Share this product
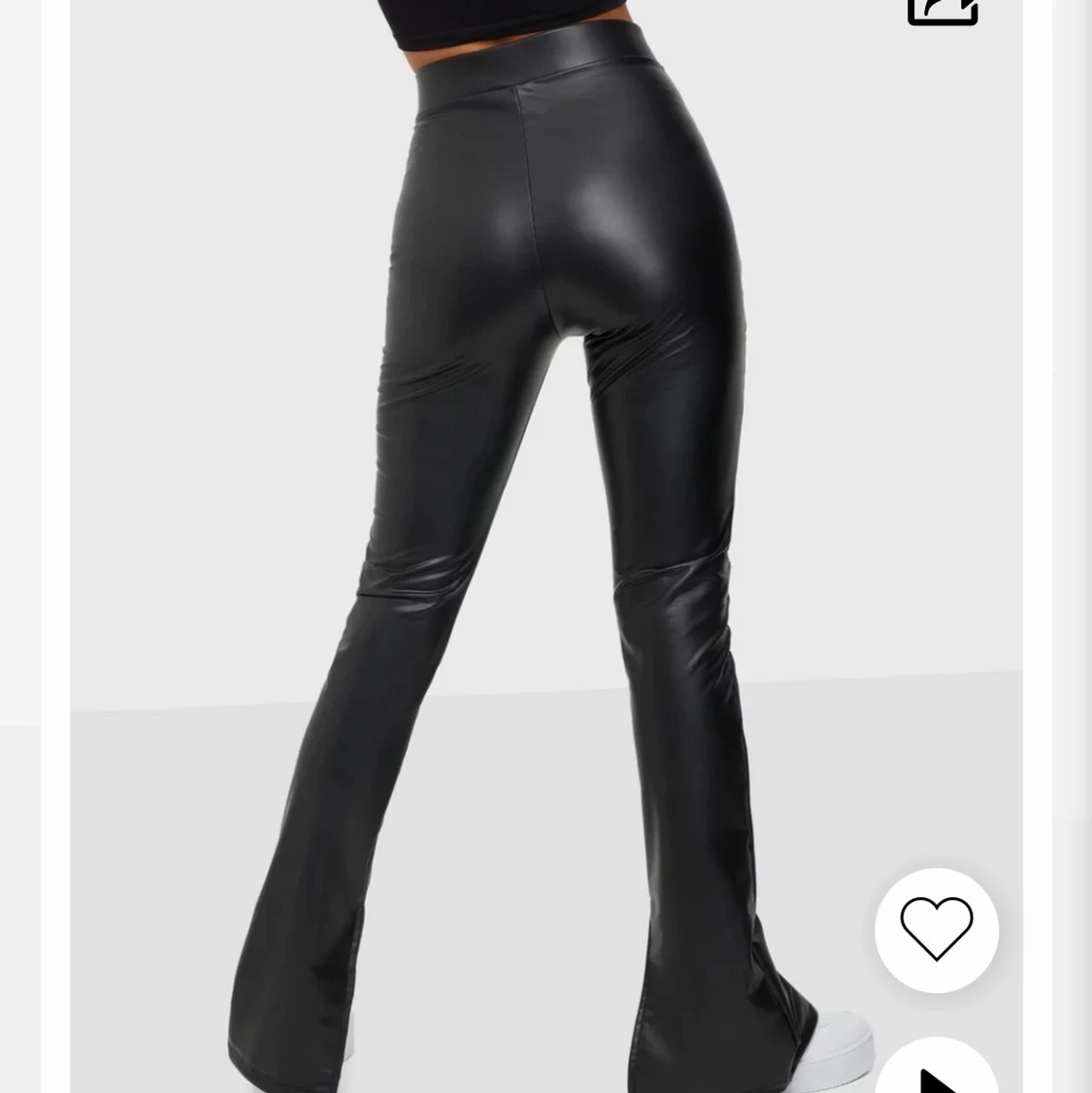 pyautogui.click(x=942, y=11)
